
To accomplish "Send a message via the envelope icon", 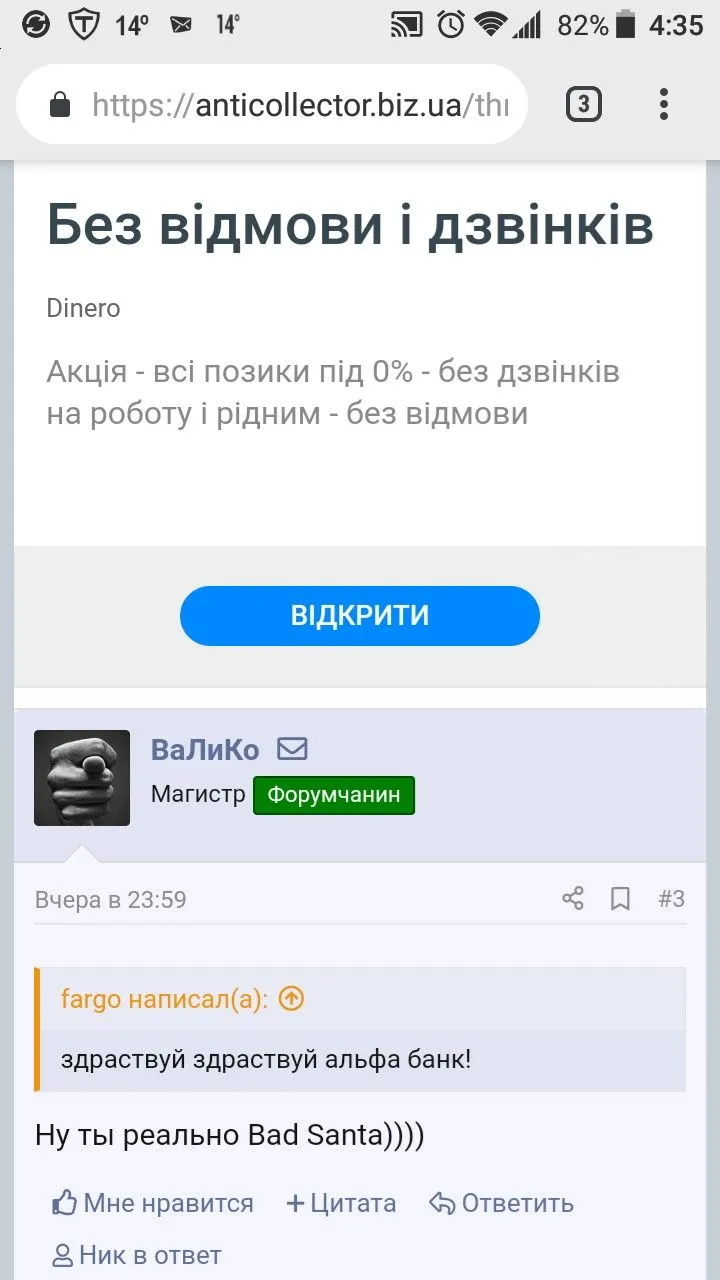I will (x=292, y=749).
